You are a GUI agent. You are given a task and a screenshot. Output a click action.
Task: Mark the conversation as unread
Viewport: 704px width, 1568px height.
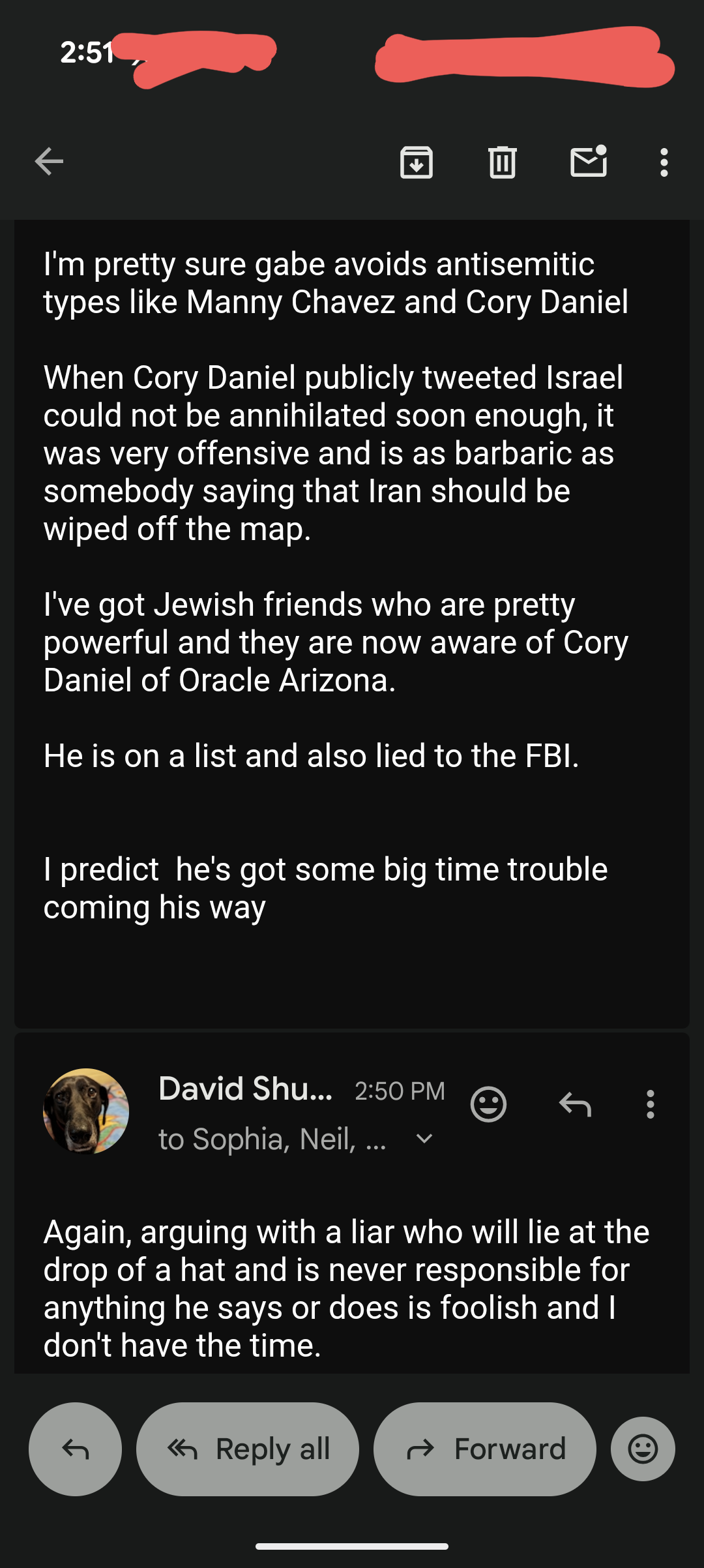pos(589,162)
